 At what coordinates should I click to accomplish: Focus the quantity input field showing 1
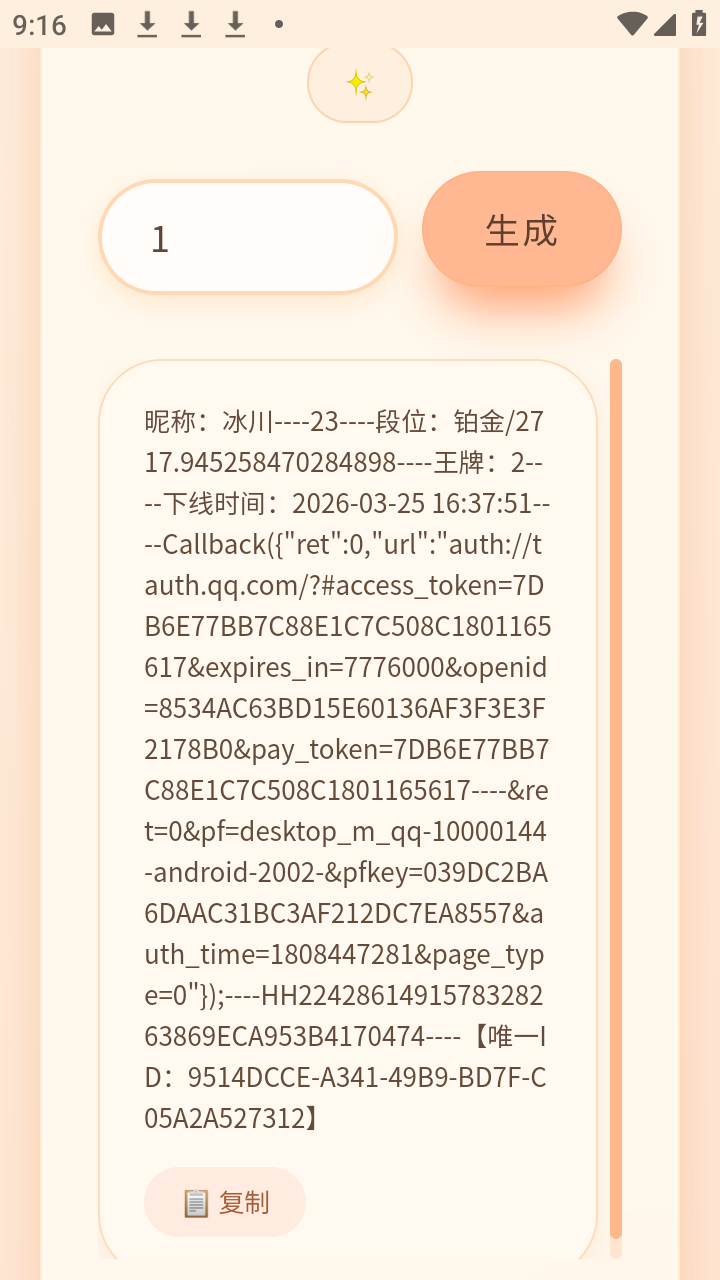[248, 238]
